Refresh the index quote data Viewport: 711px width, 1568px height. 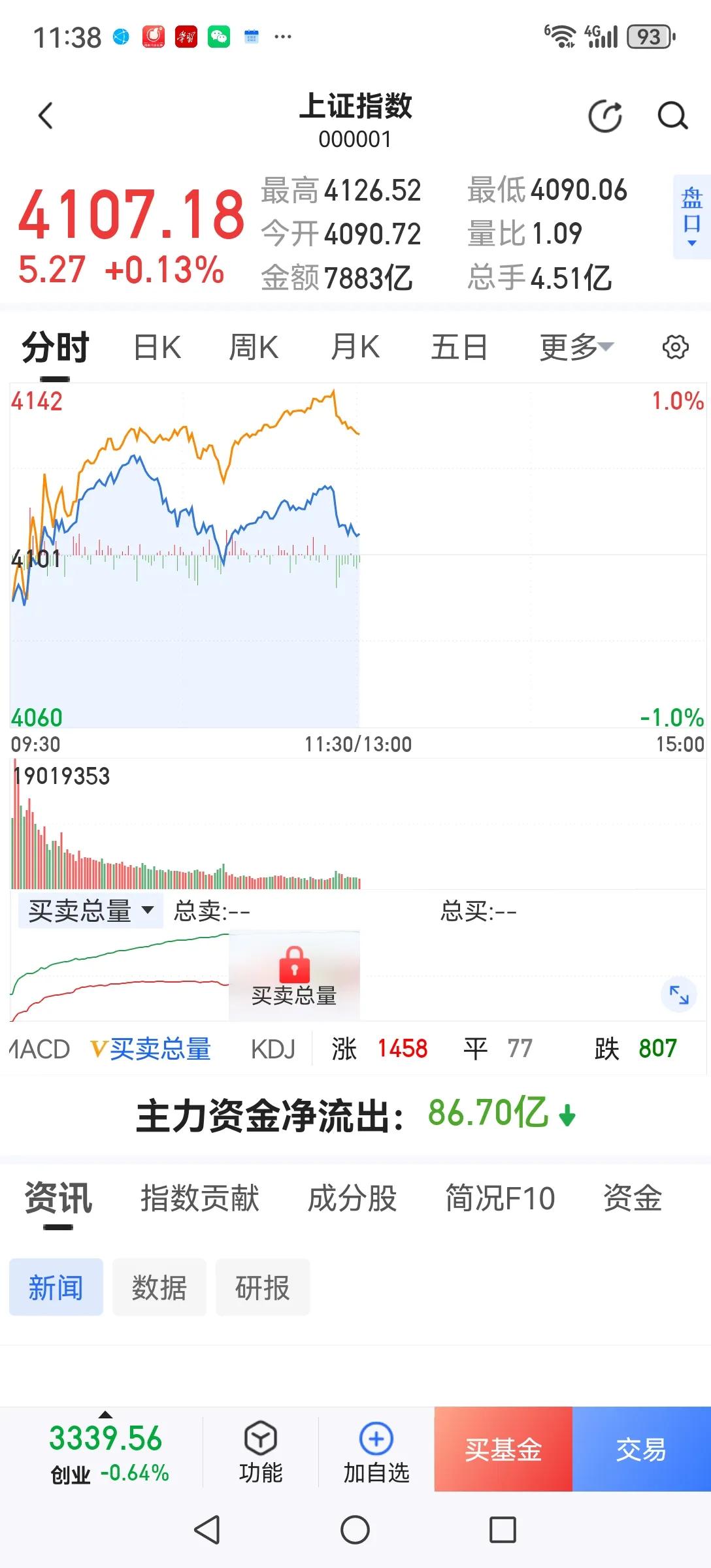click(604, 115)
